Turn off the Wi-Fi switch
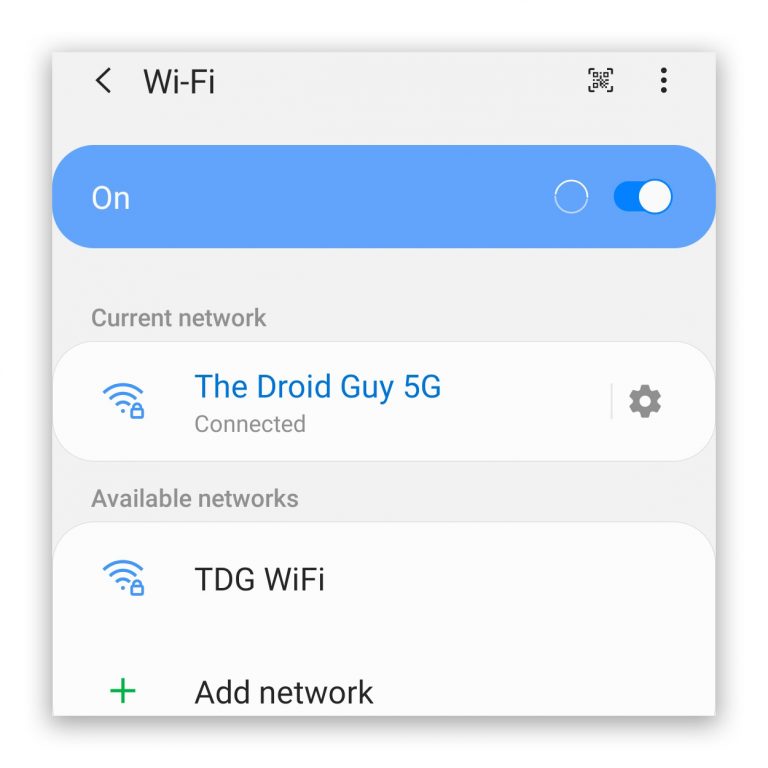This screenshot has height=768, width=768. (x=643, y=197)
